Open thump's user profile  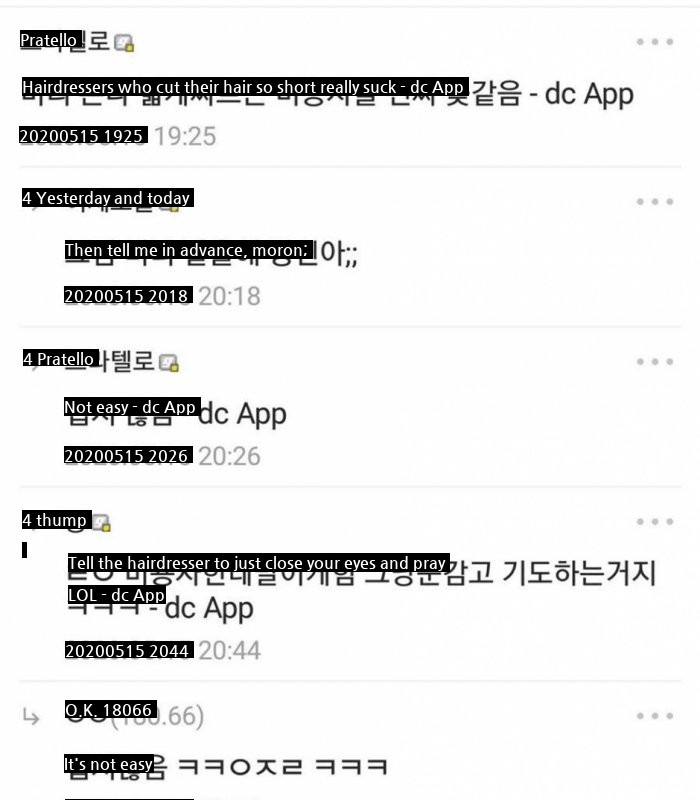[57, 520]
